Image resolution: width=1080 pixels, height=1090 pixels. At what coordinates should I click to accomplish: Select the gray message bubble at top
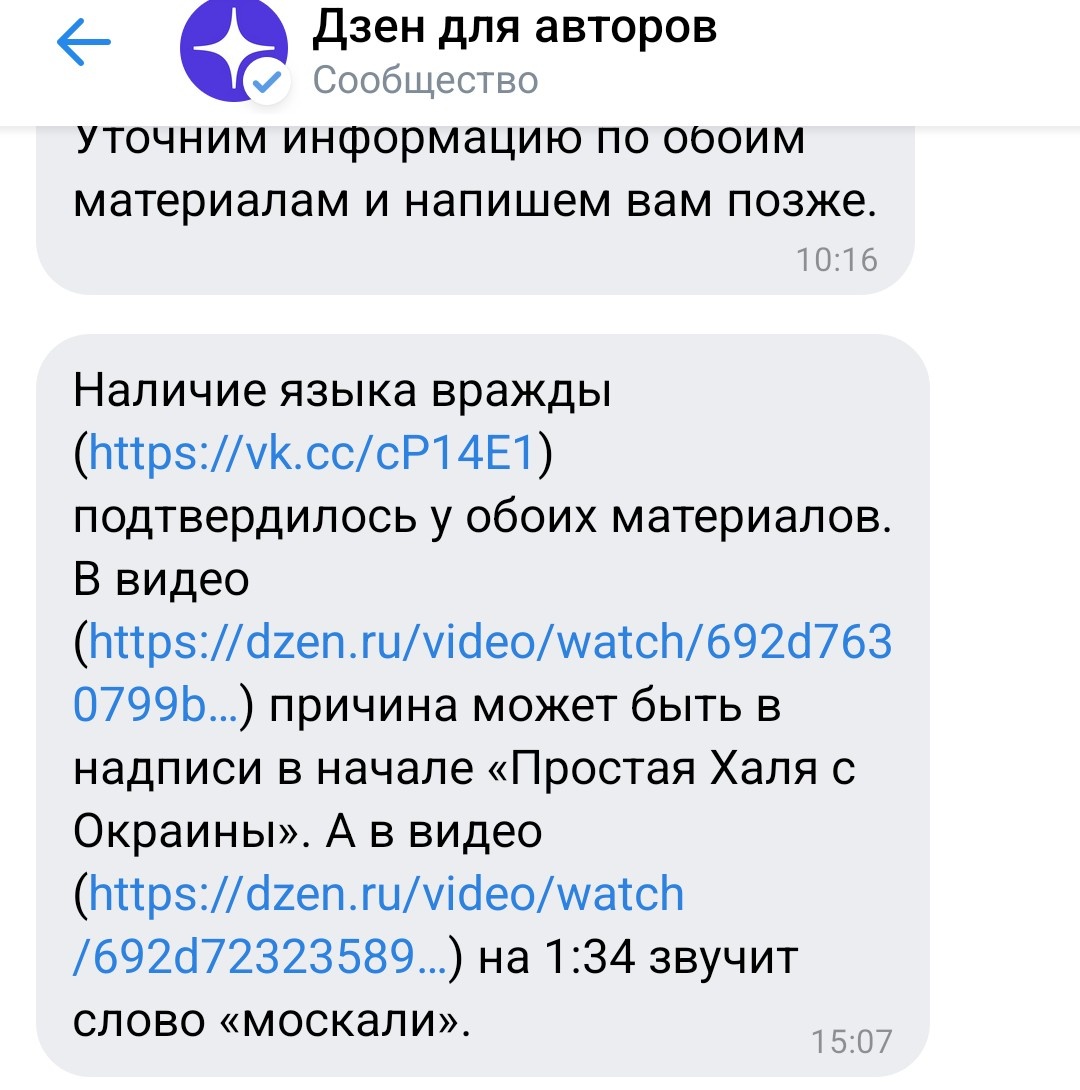[480, 200]
